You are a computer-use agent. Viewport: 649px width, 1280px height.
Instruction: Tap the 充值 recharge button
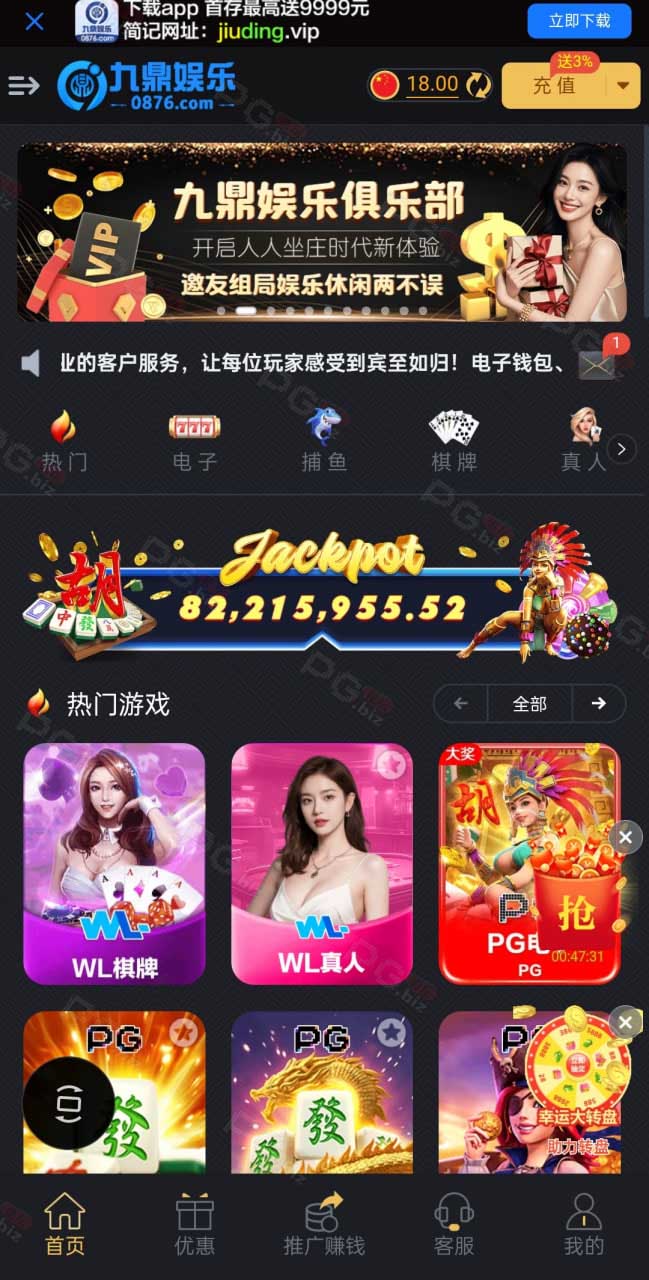tap(554, 85)
